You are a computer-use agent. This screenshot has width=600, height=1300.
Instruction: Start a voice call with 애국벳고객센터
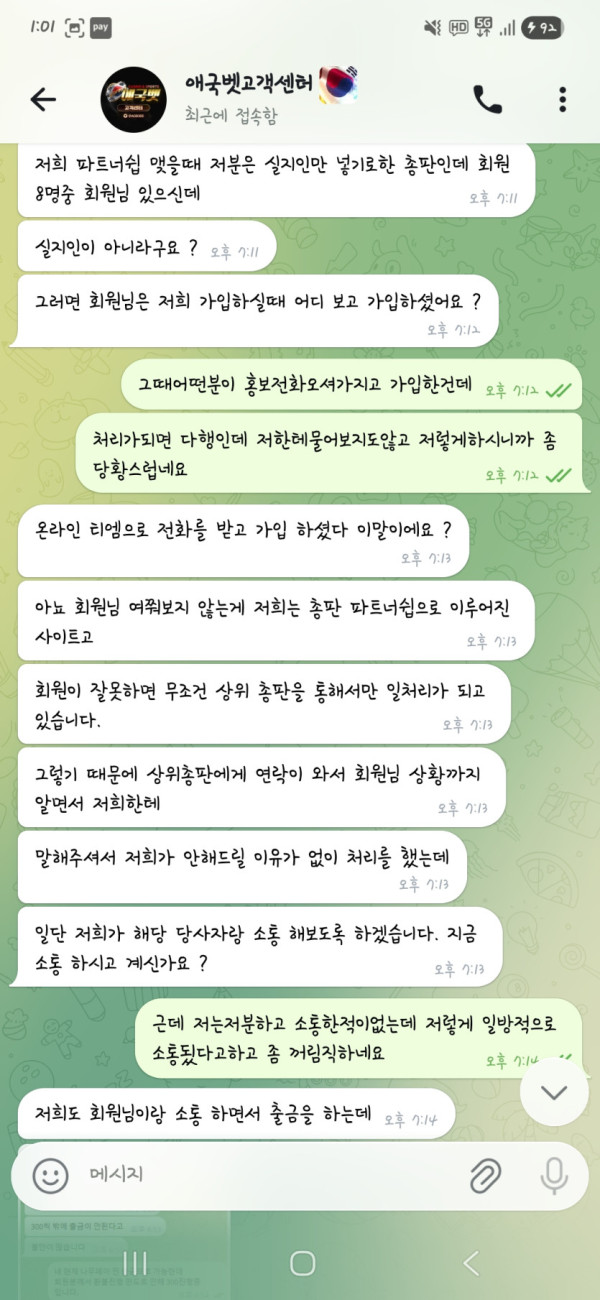tap(487, 98)
